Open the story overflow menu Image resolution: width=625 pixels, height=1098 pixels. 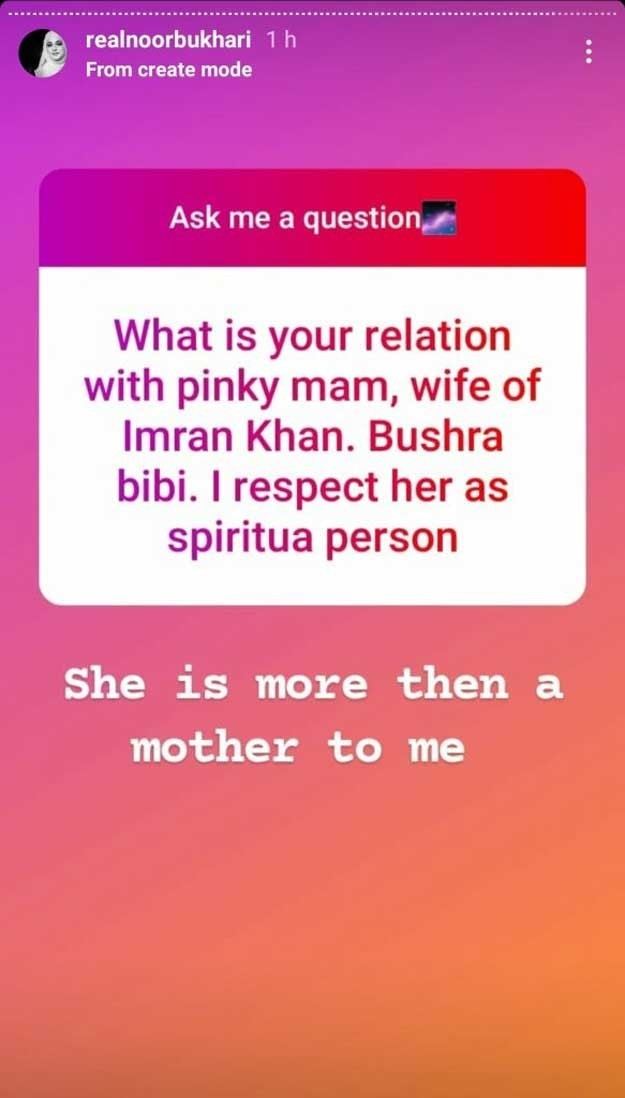point(589,52)
